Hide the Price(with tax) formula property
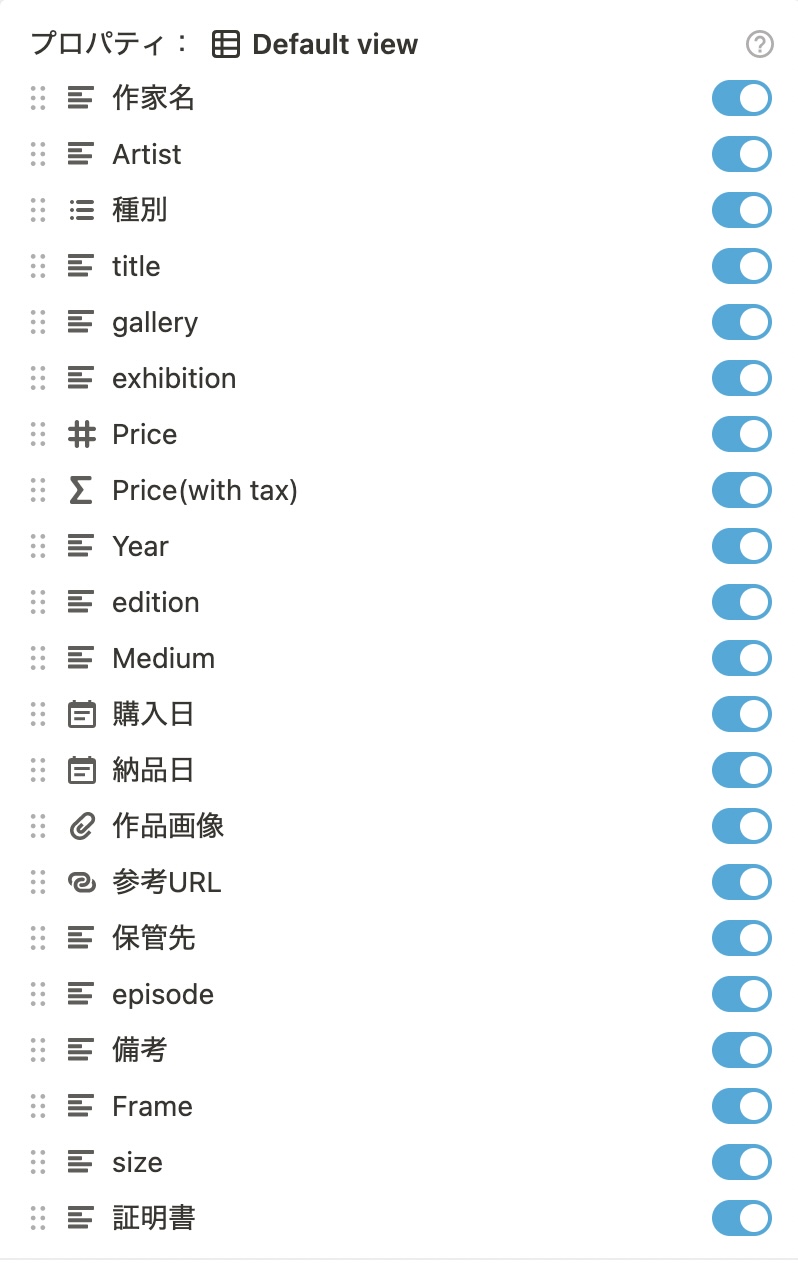Screen dimensions: 798x1280 pos(742,490)
